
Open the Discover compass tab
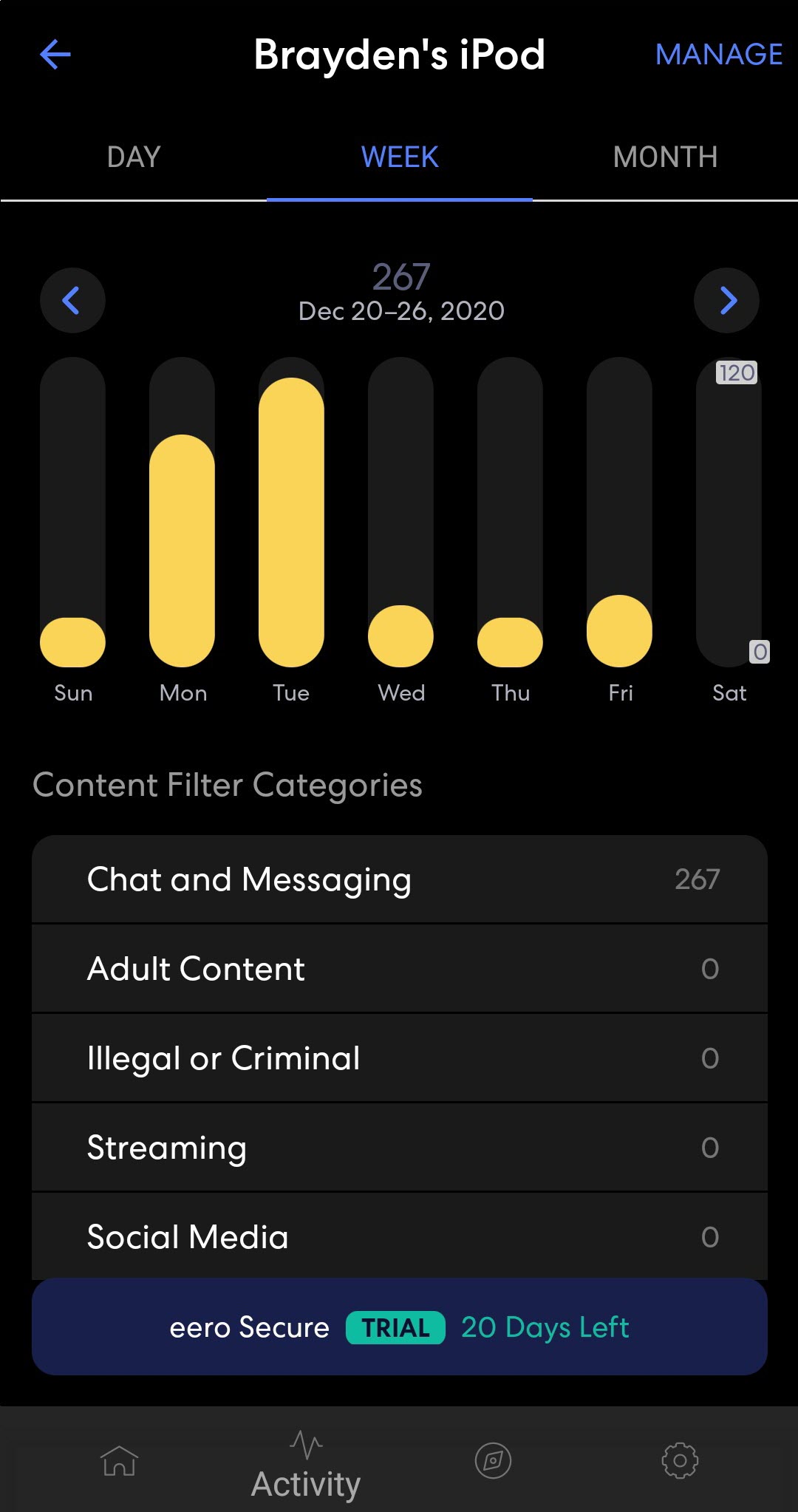point(493,1460)
